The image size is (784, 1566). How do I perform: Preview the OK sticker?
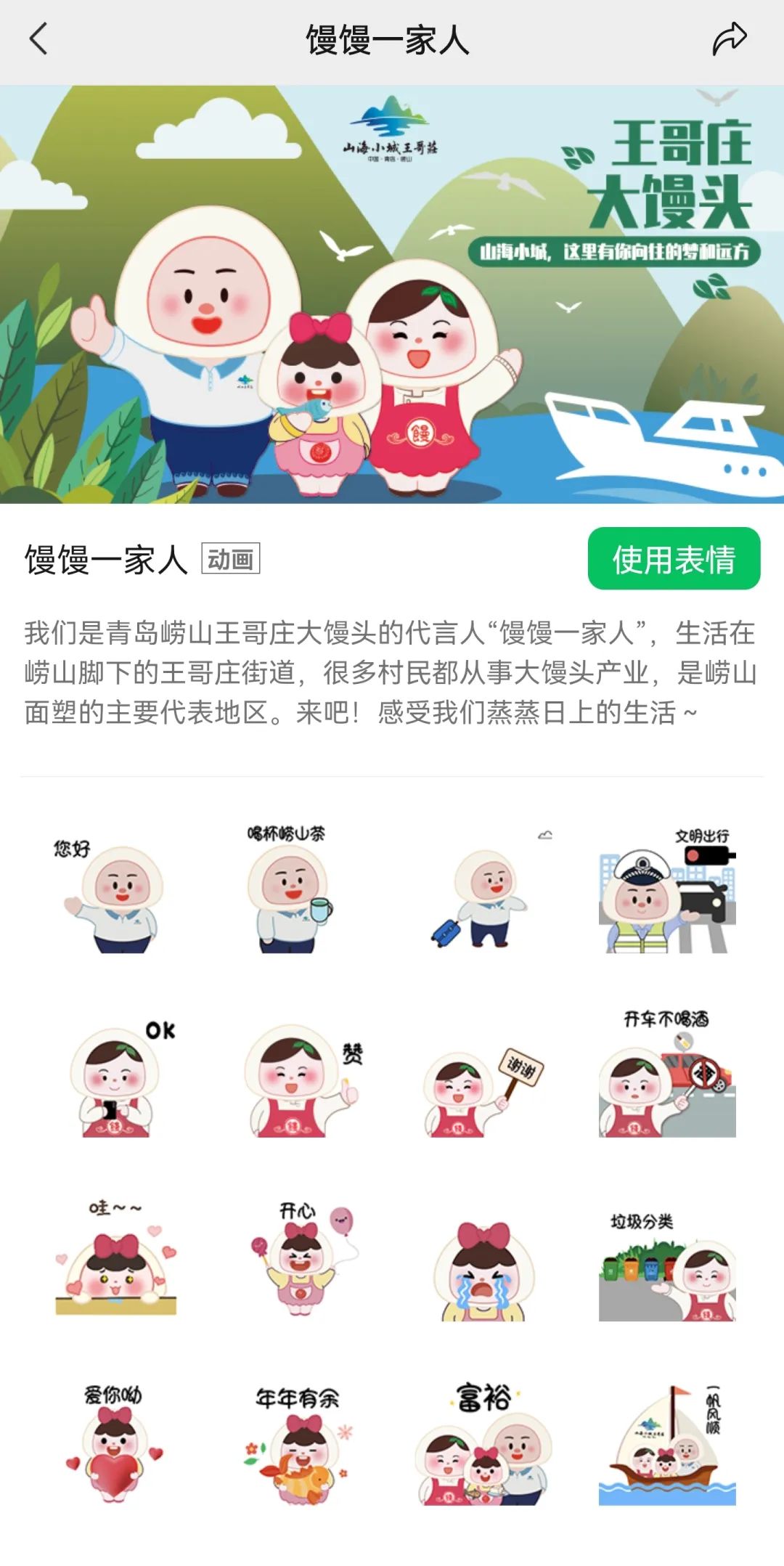pos(116,1077)
